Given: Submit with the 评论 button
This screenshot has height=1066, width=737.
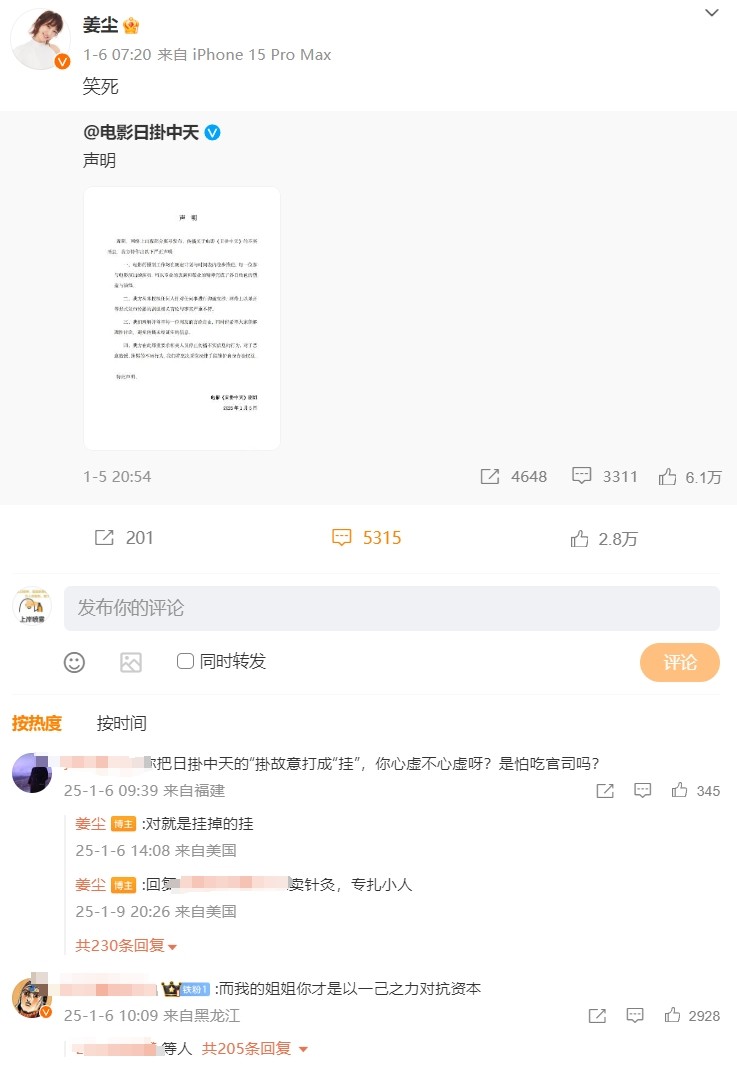Looking at the screenshot, I should pos(679,662).
